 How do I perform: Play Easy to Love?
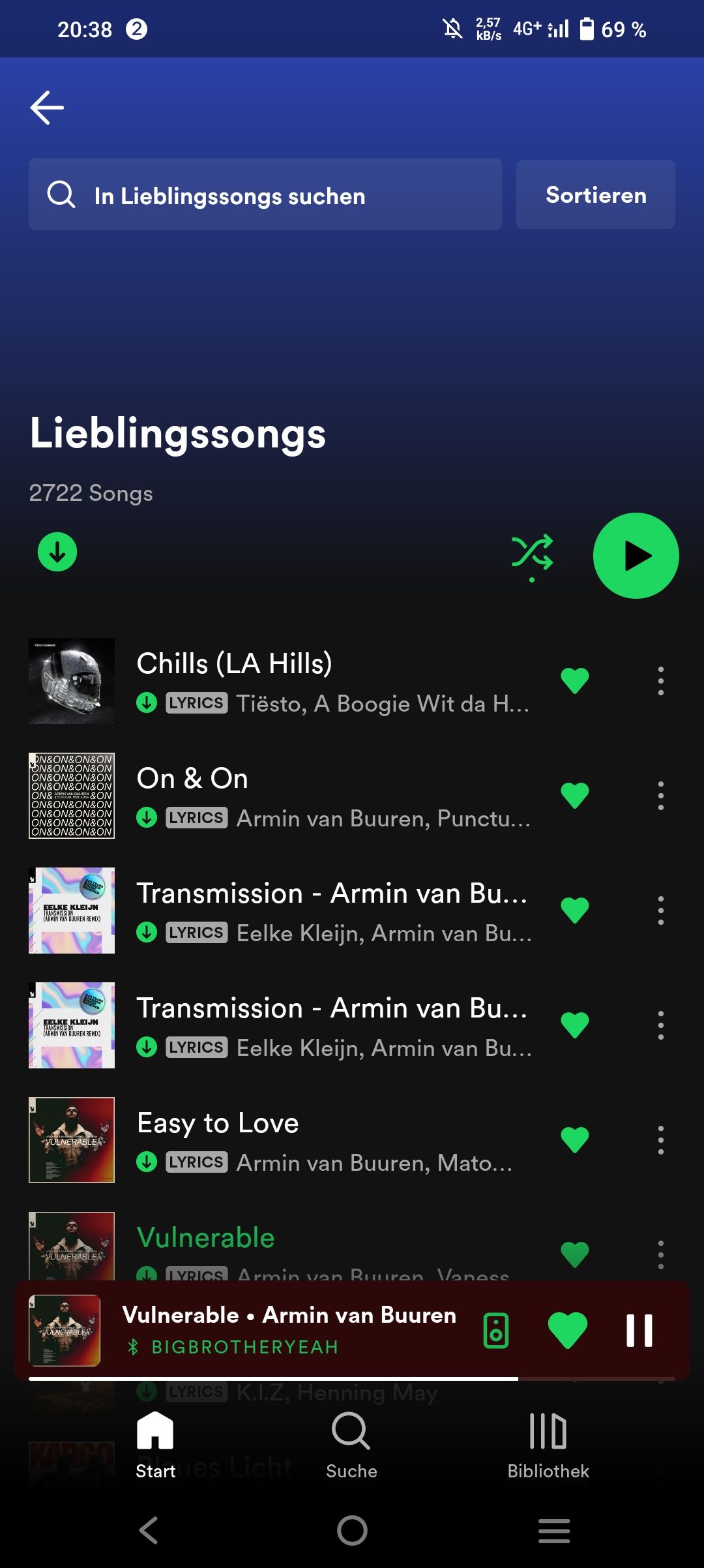[326, 1140]
